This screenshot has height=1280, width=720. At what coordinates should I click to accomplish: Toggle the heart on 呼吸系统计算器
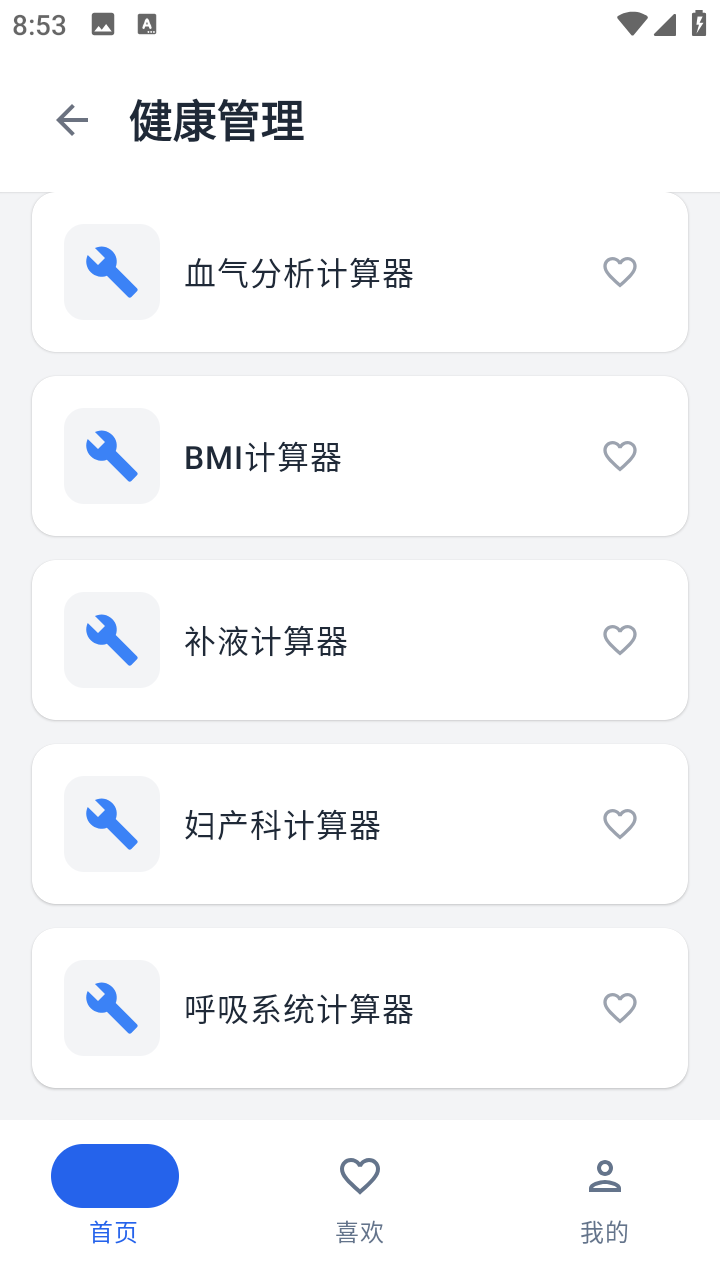point(620,1007)
